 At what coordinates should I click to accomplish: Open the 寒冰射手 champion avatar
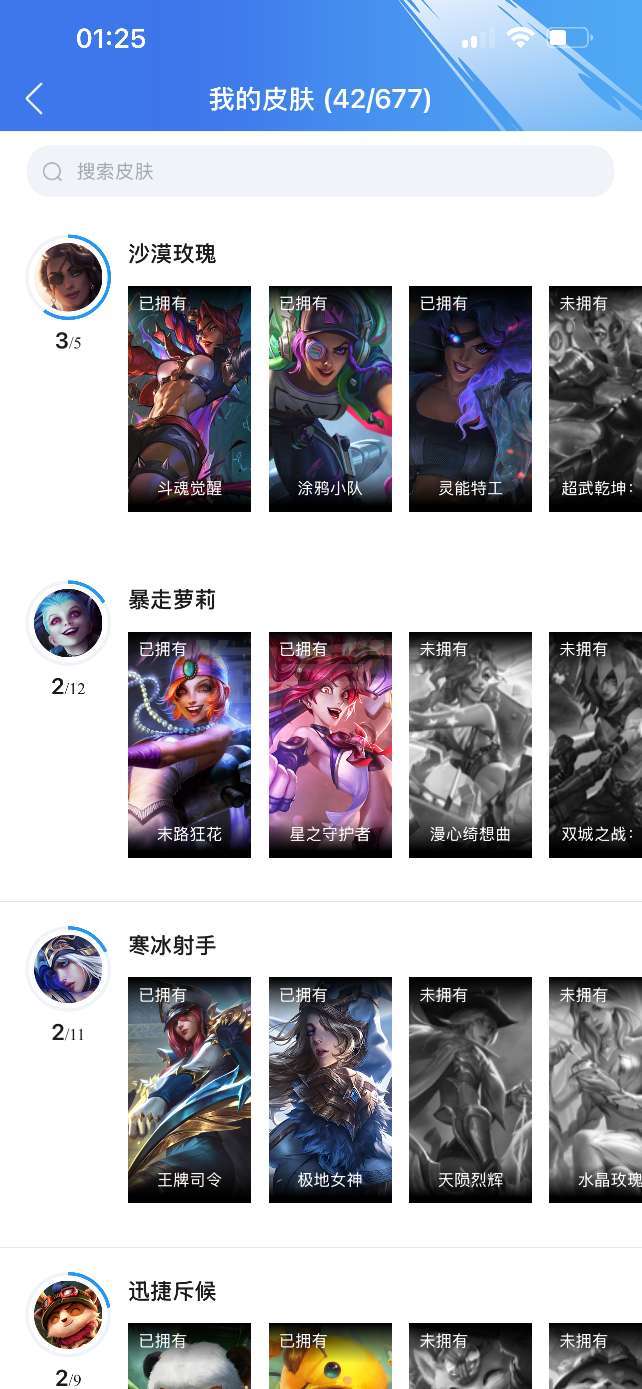click(x=68, y=968)
